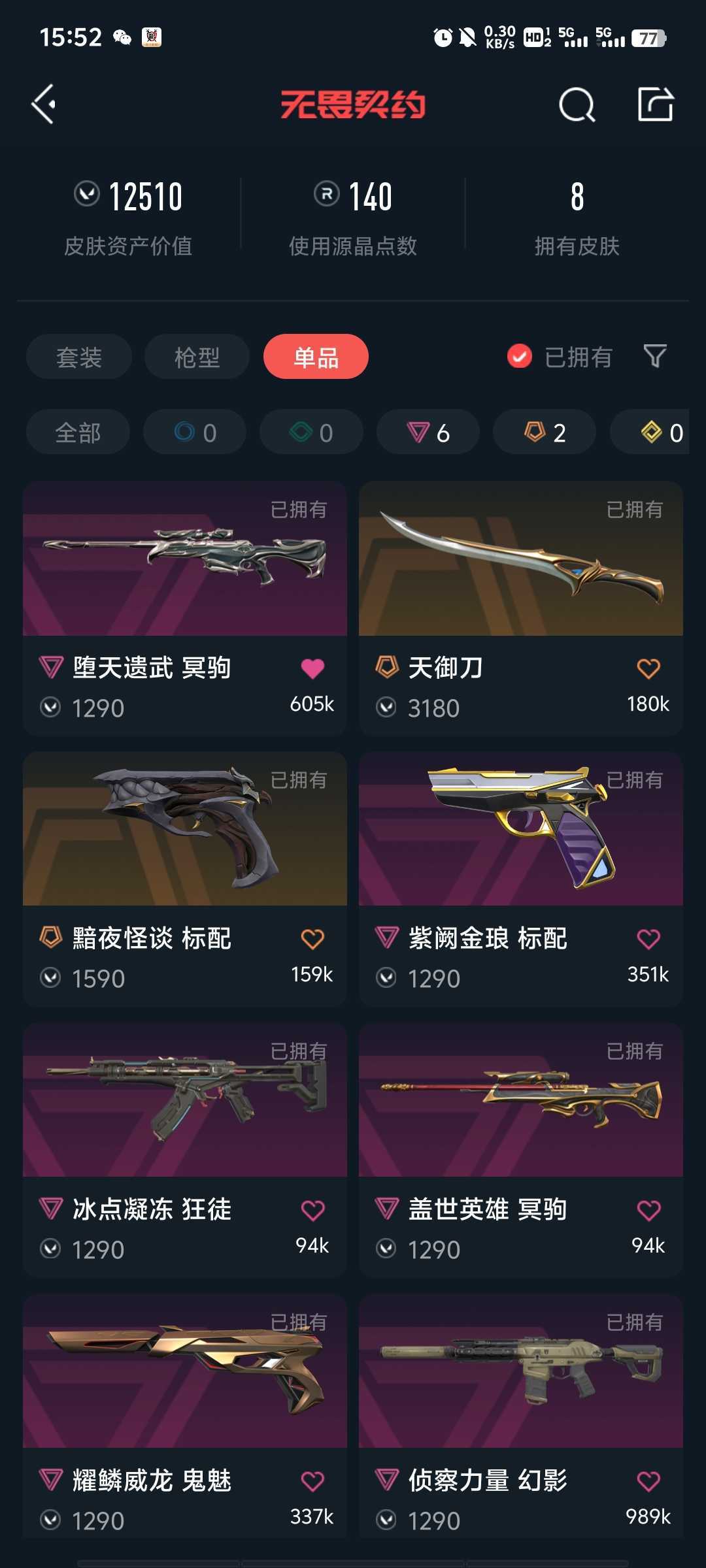This screenshot has height=1568, width=706.
Task: Go back using the top-left arrow
Action: (44, 105)
